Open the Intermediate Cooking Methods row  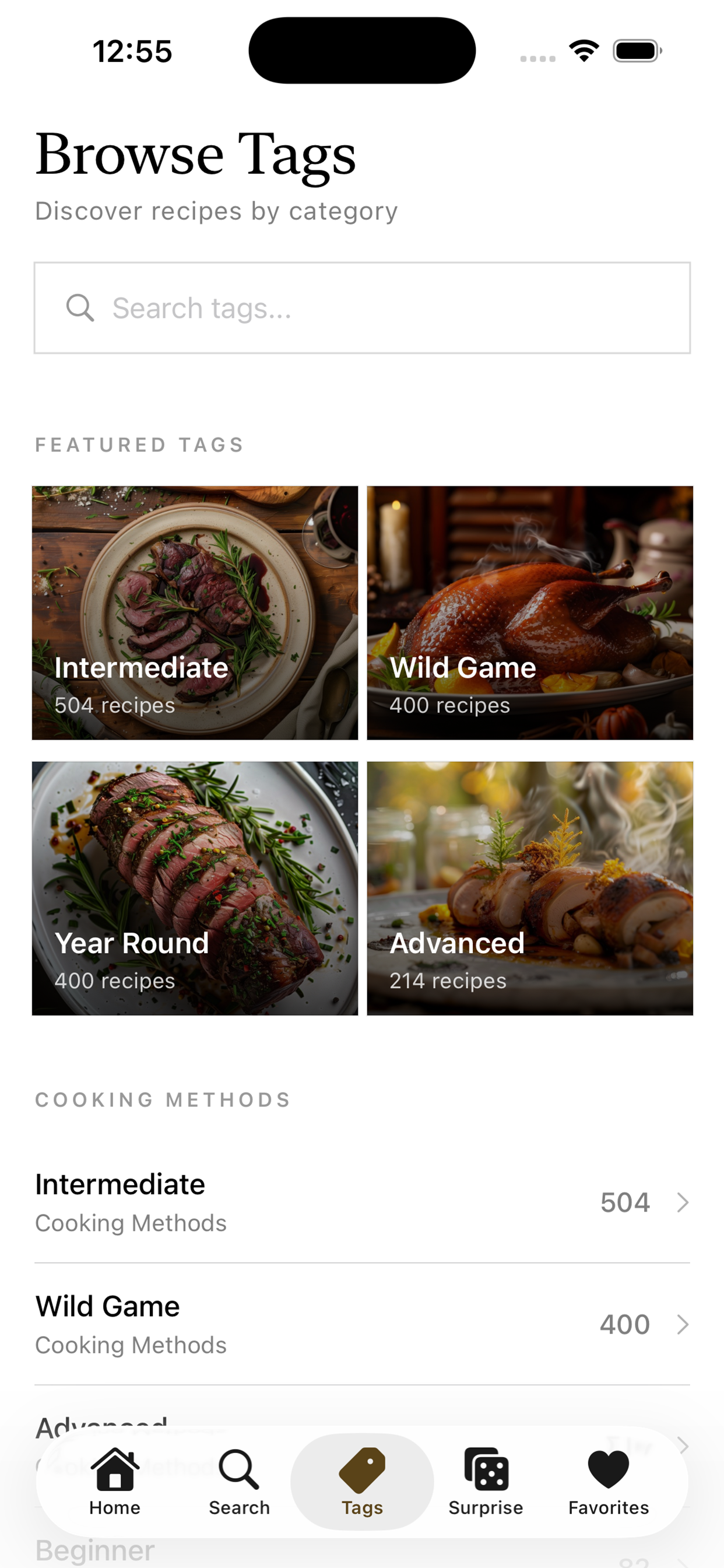click(361, 1202)
